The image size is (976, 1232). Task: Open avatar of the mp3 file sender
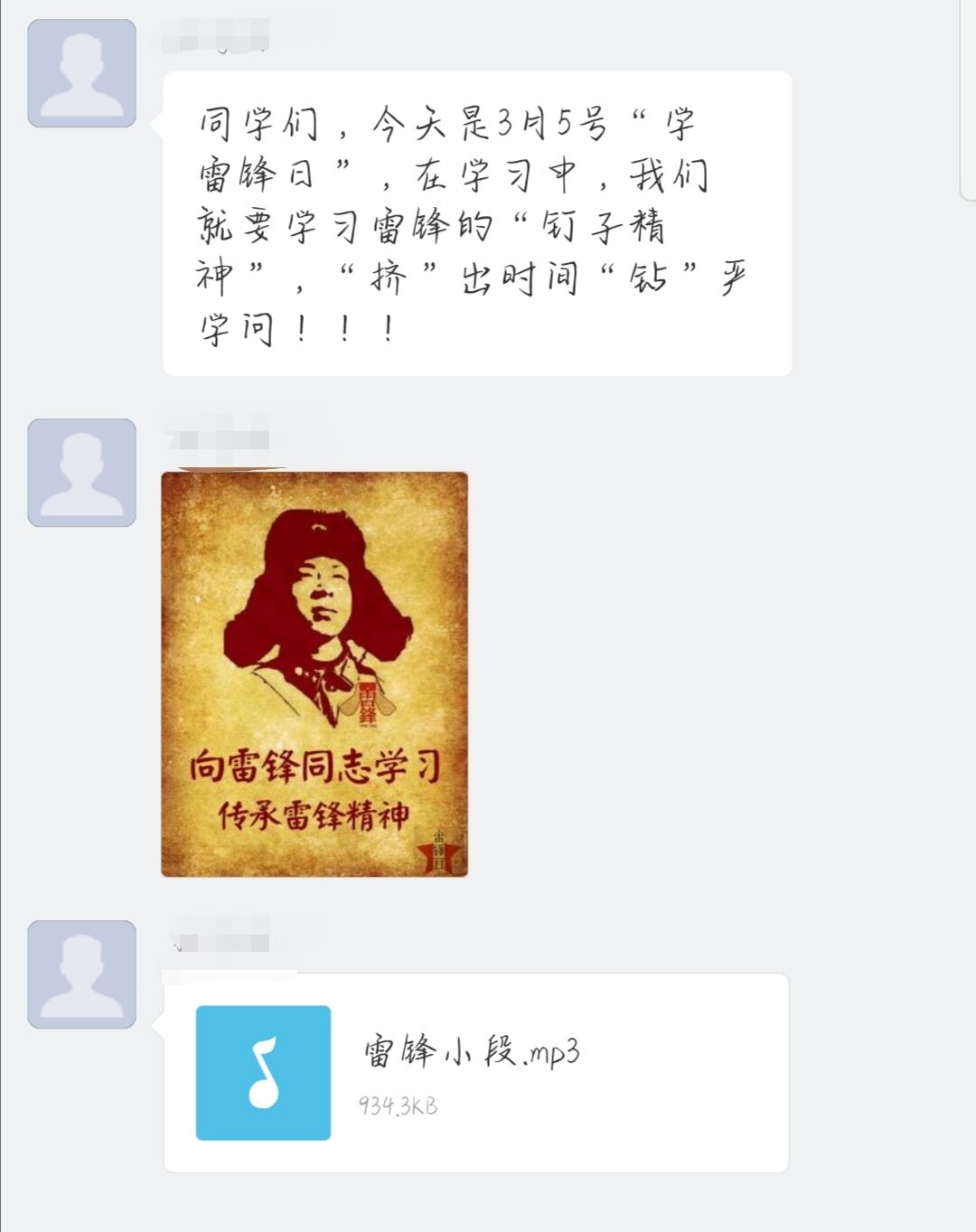click(82, 974)
